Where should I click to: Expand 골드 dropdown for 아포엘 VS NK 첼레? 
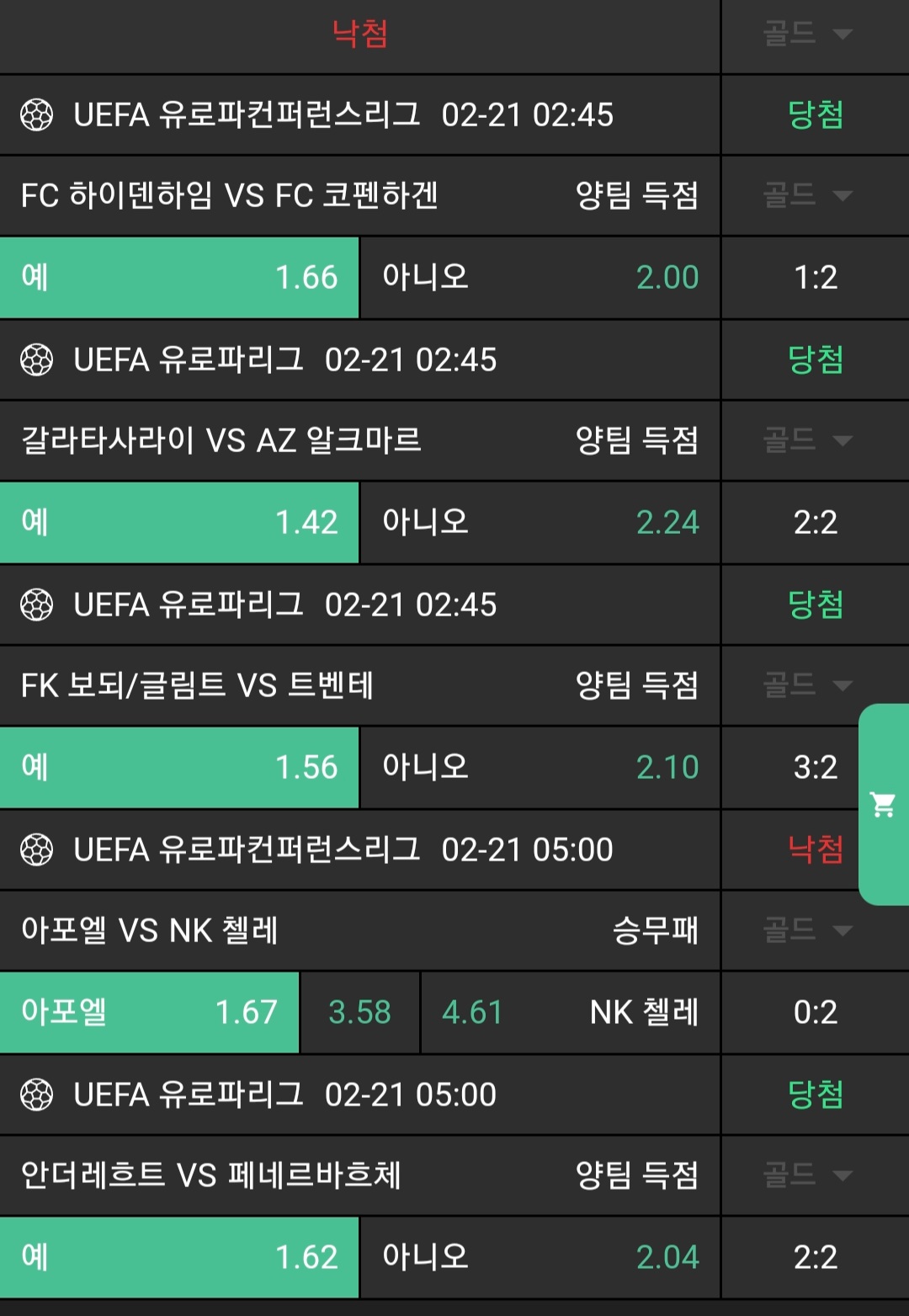pos(807,930)
